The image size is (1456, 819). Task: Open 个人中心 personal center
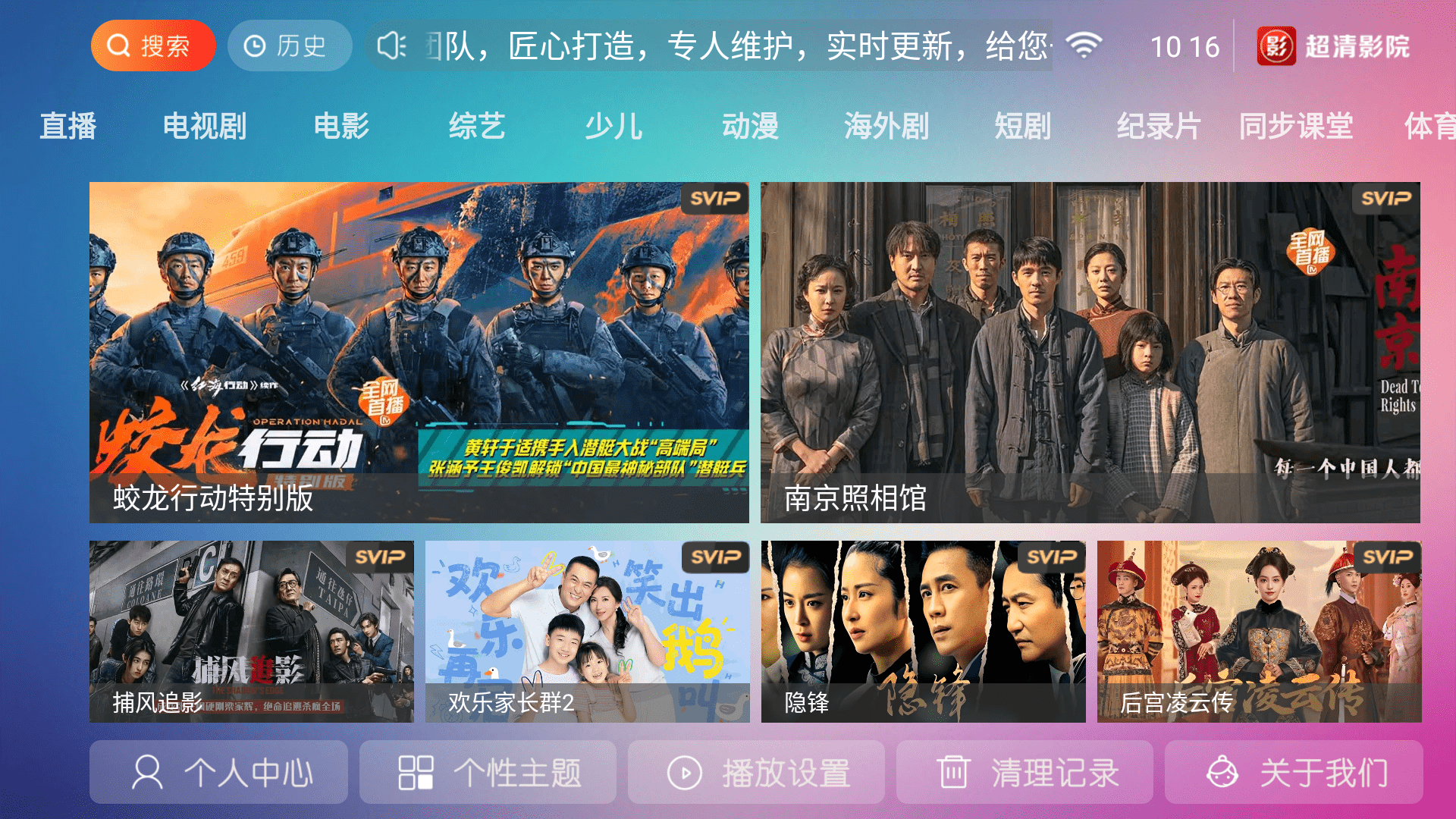pyautogui.click(x=218, y=772)
